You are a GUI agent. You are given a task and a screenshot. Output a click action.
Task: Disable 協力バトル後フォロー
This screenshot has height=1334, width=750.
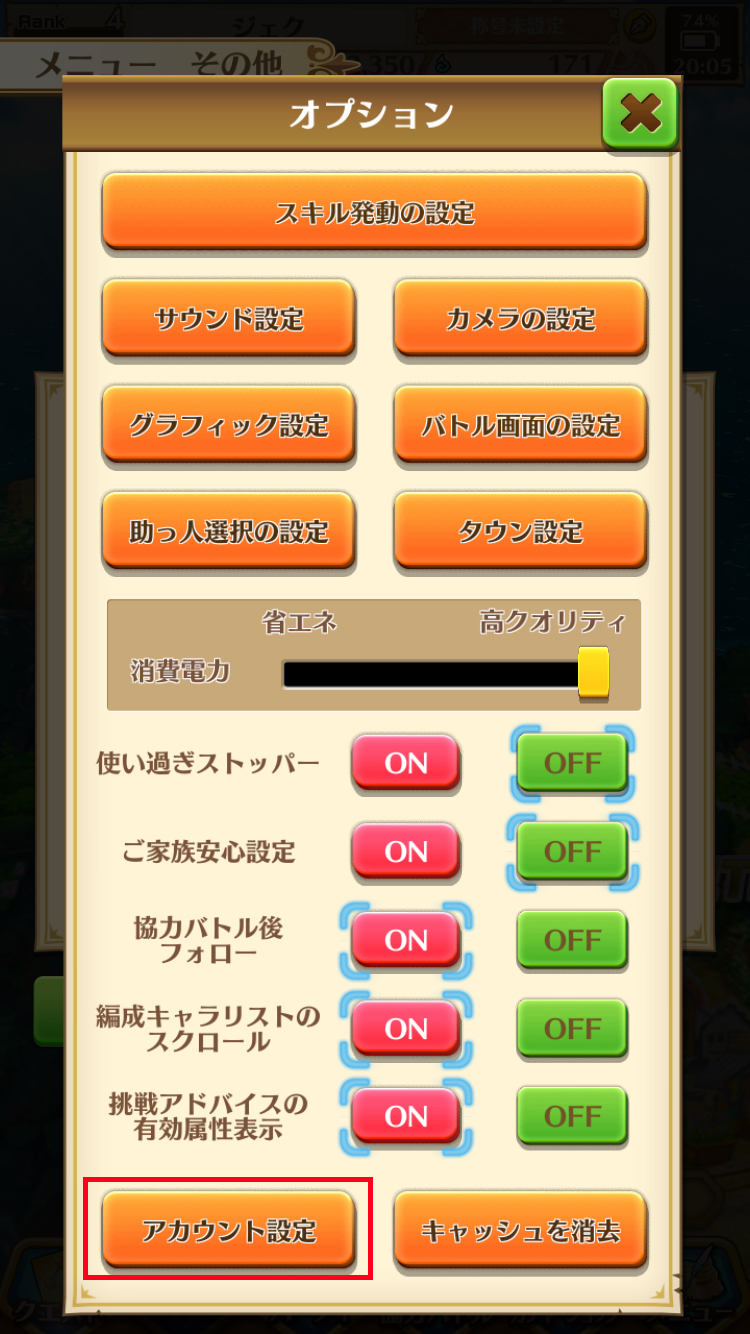(x=572, y=939)
